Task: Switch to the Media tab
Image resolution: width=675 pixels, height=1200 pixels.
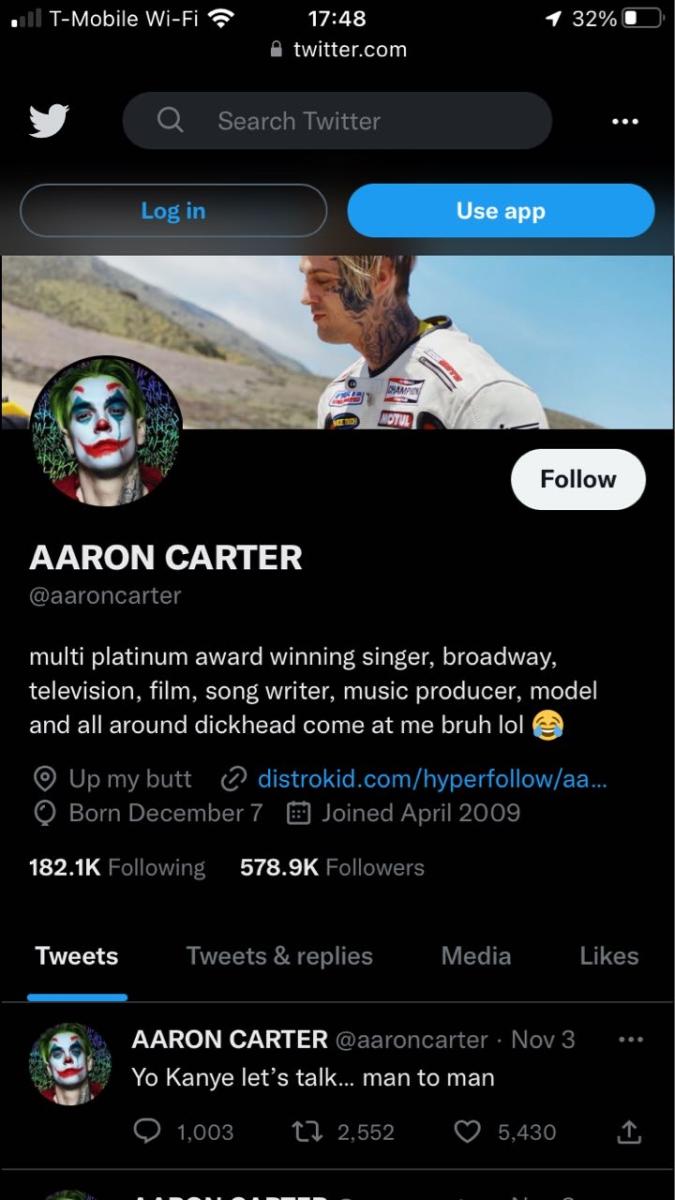Action: click(476, 956)
